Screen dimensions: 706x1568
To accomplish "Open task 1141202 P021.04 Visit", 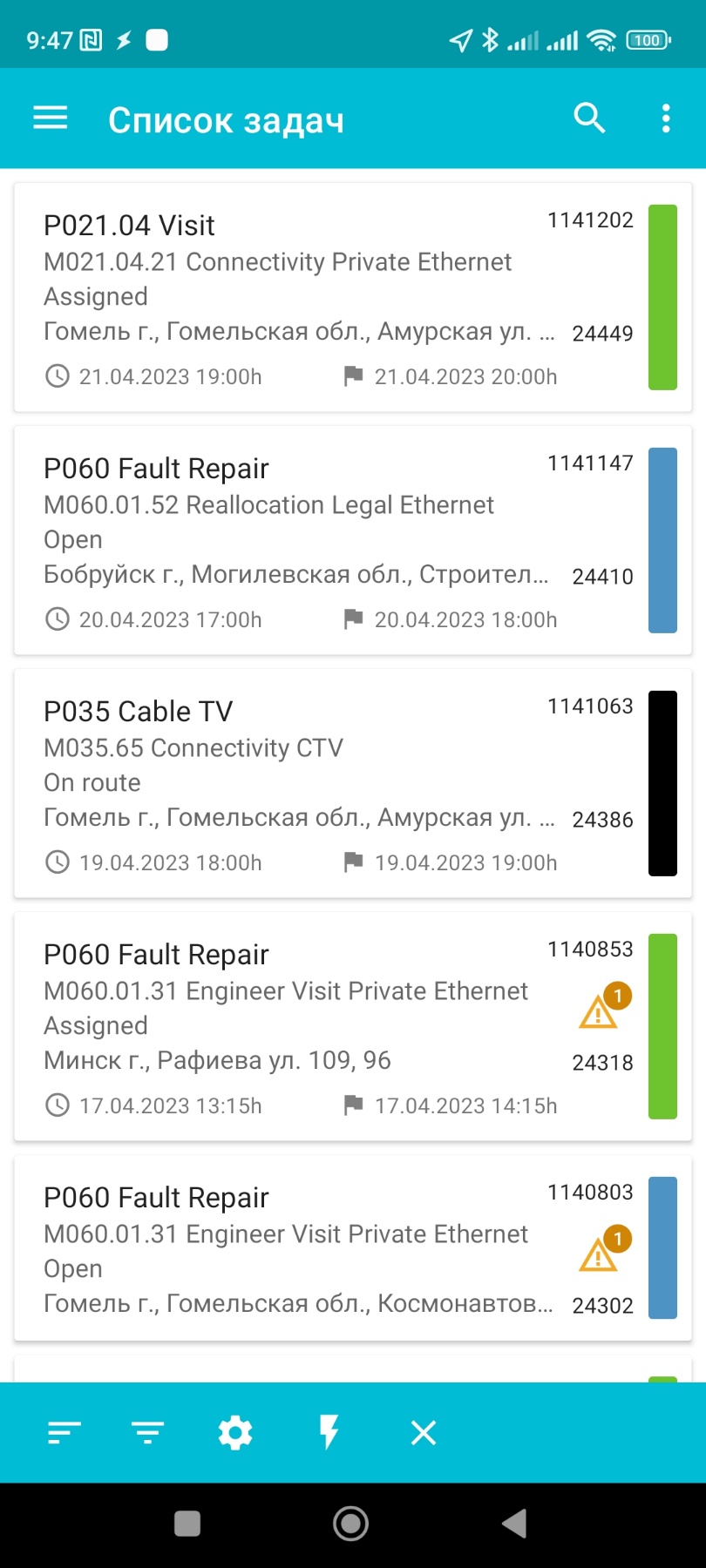I will 353,297.
